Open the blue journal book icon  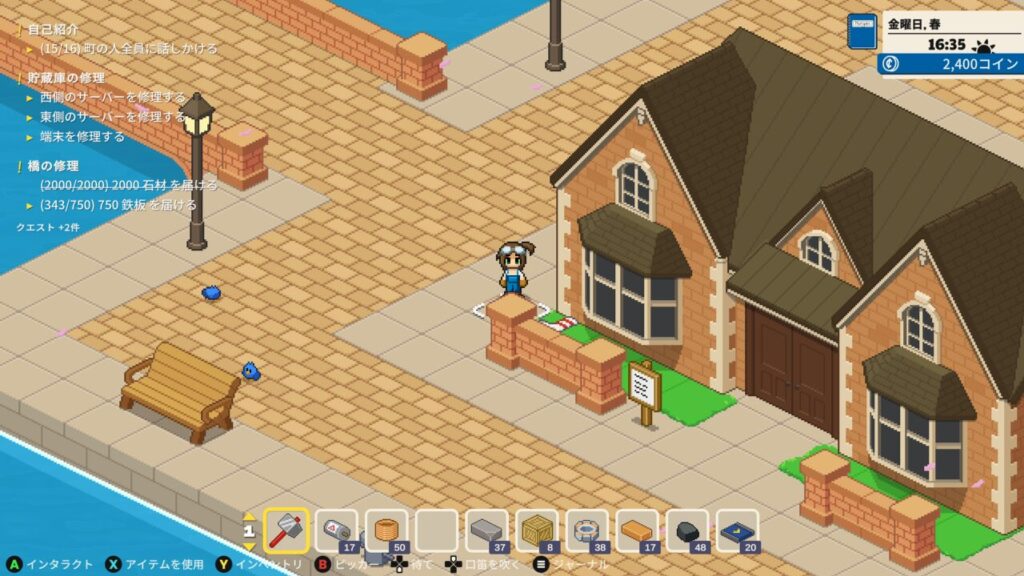[861, 31]
